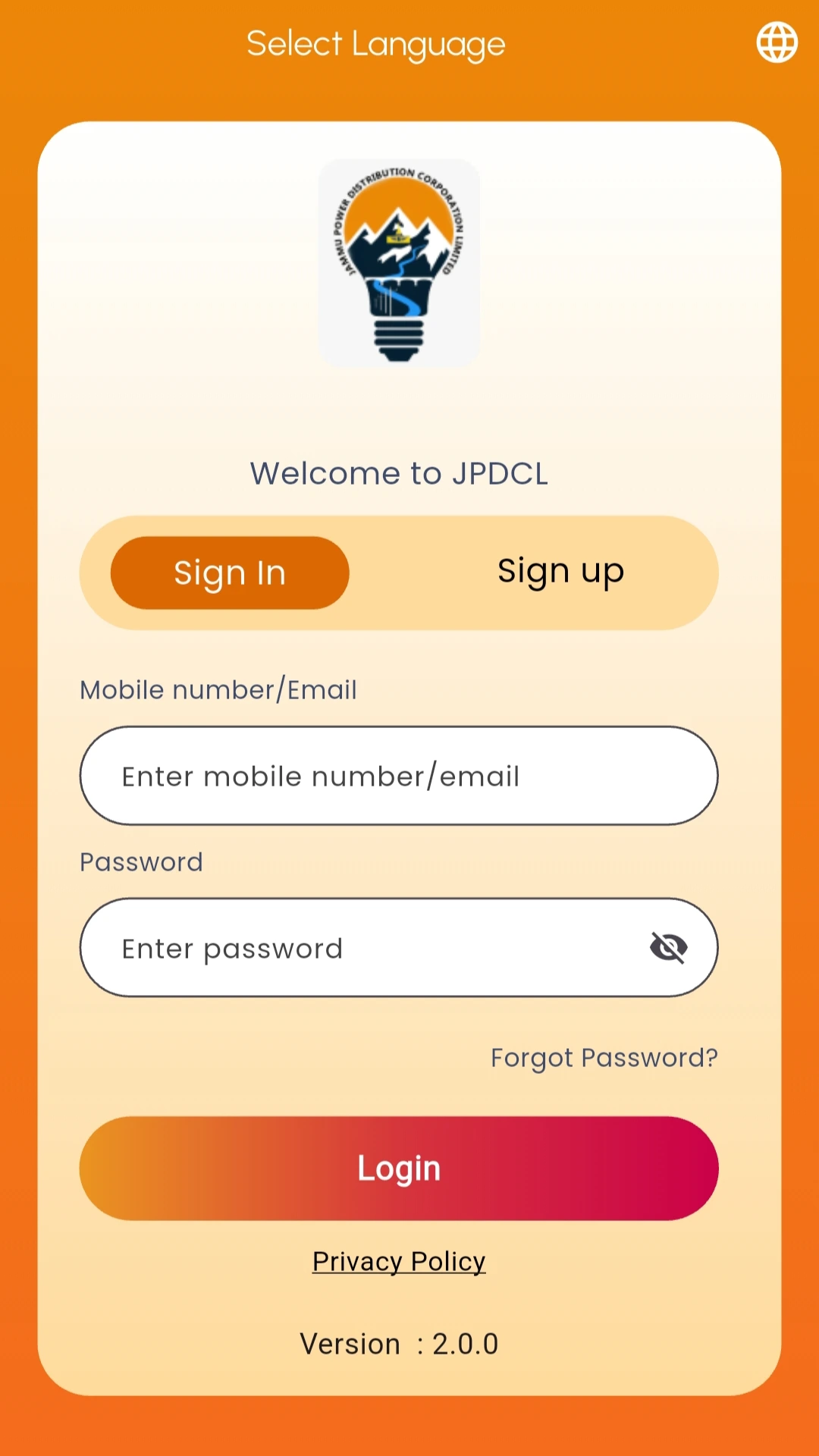This screenshot has height=1456, width=819.
Task: Click the Mobile number/Email label
Action: tap(218, 689)
